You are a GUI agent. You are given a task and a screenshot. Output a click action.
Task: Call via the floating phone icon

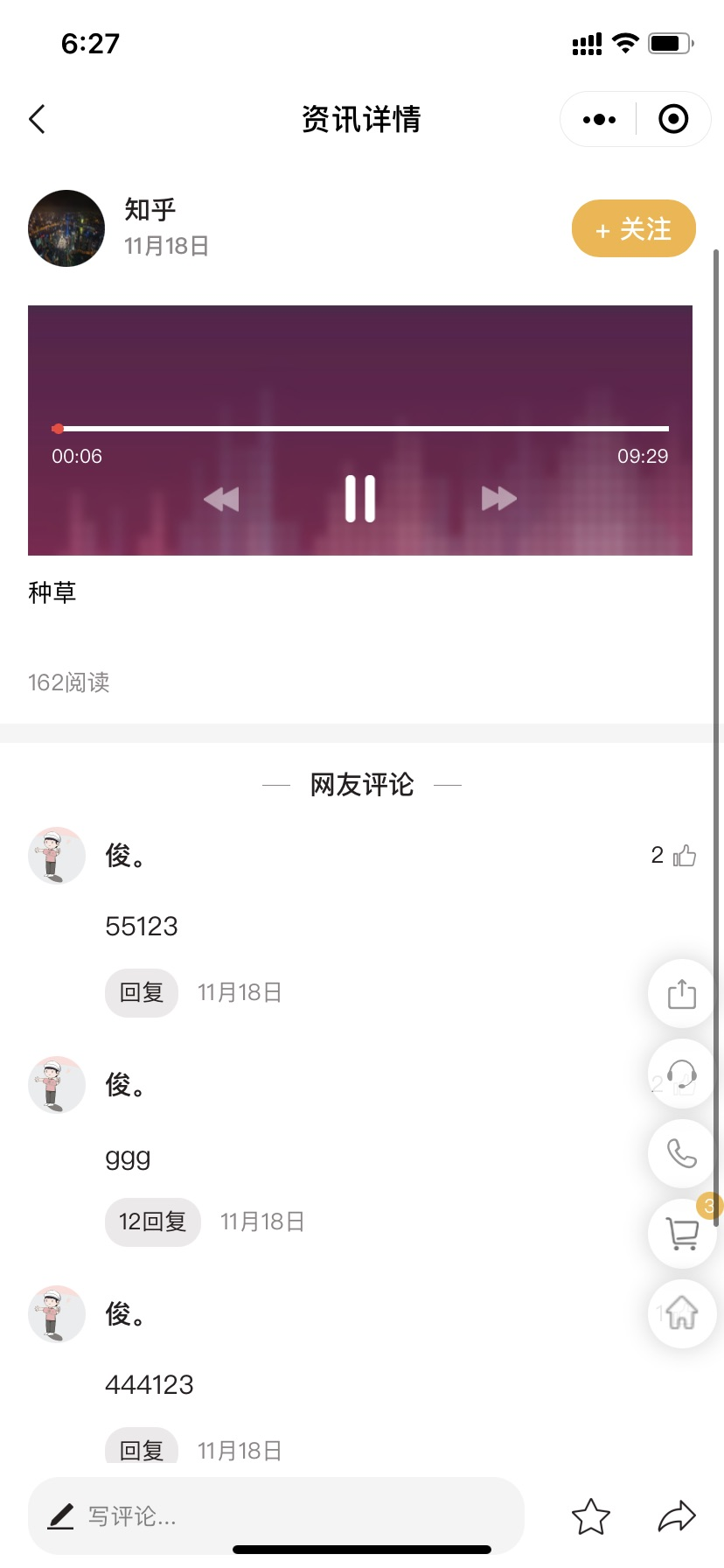tap(682, 1153)
